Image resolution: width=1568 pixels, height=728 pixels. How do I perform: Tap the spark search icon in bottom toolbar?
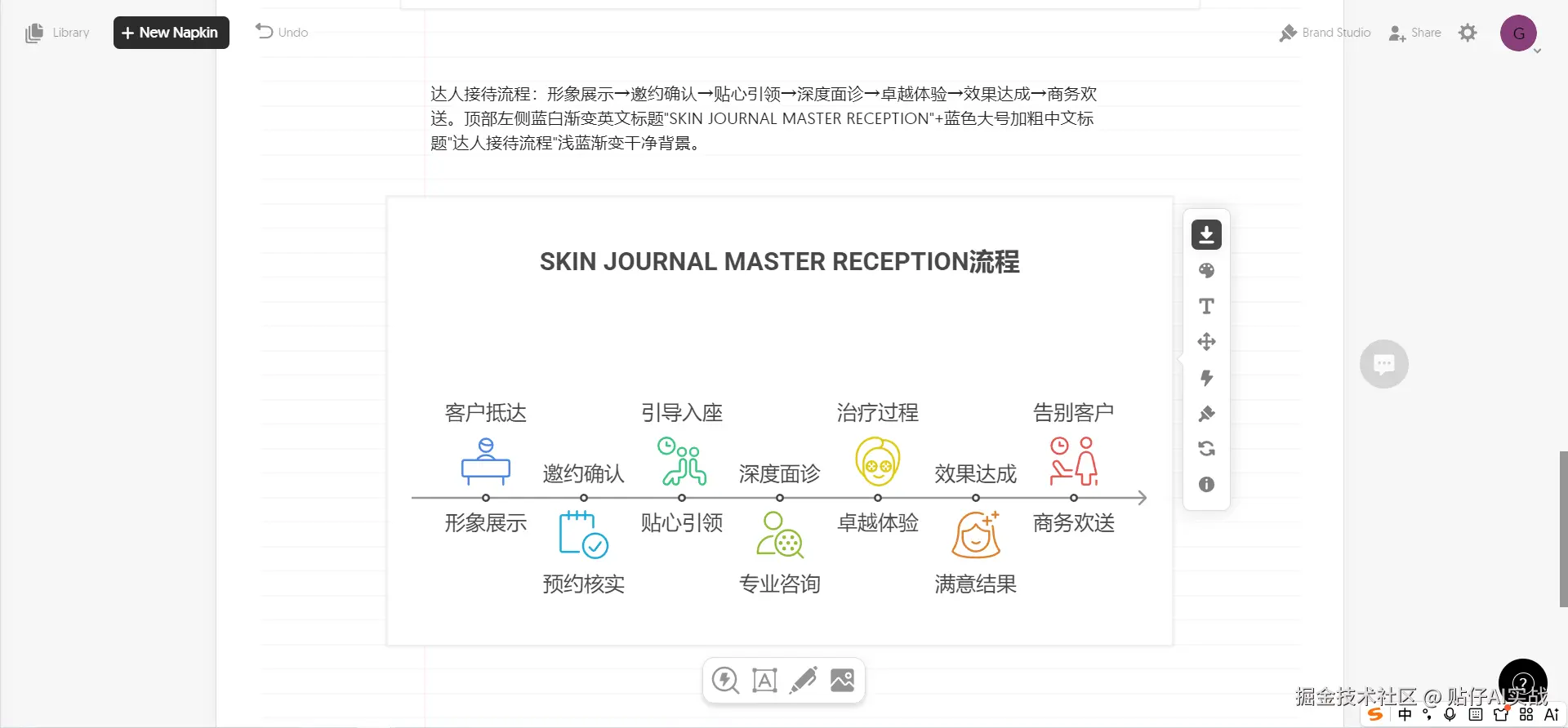(725, 680)
